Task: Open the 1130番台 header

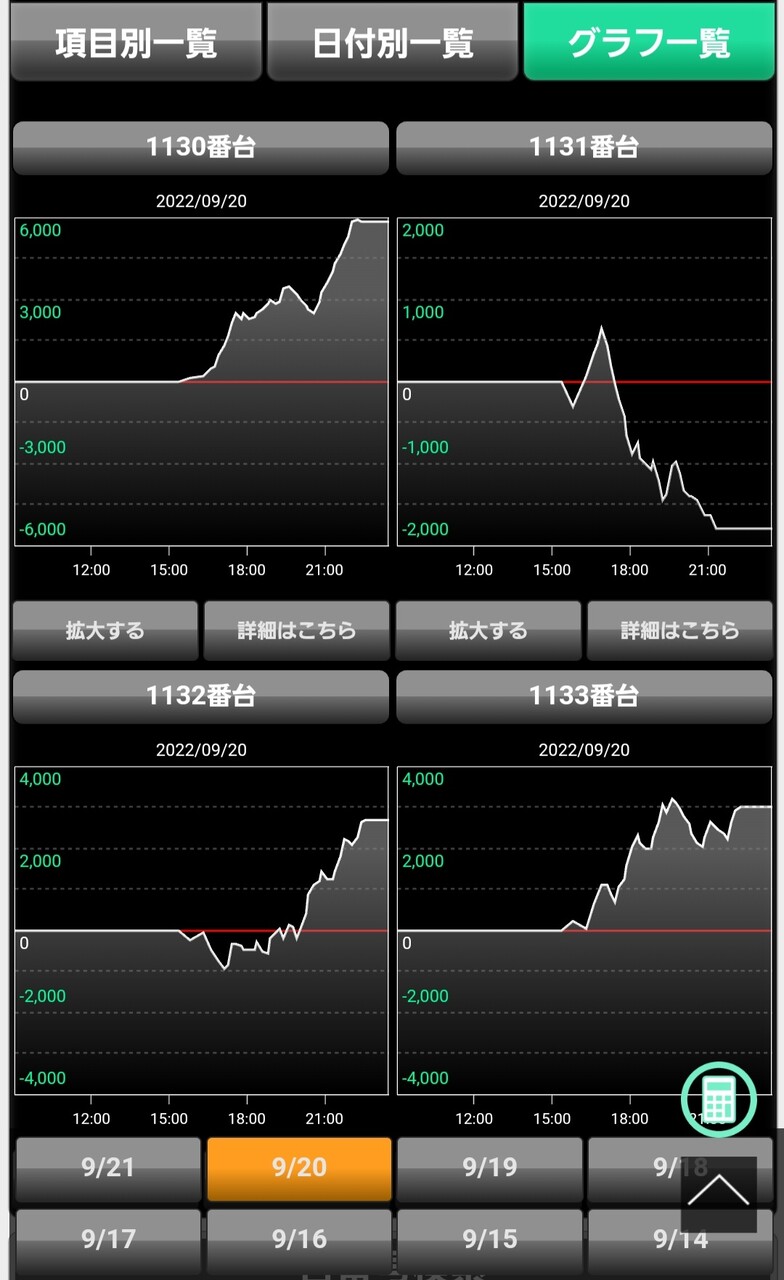Action: coord(201,148)
